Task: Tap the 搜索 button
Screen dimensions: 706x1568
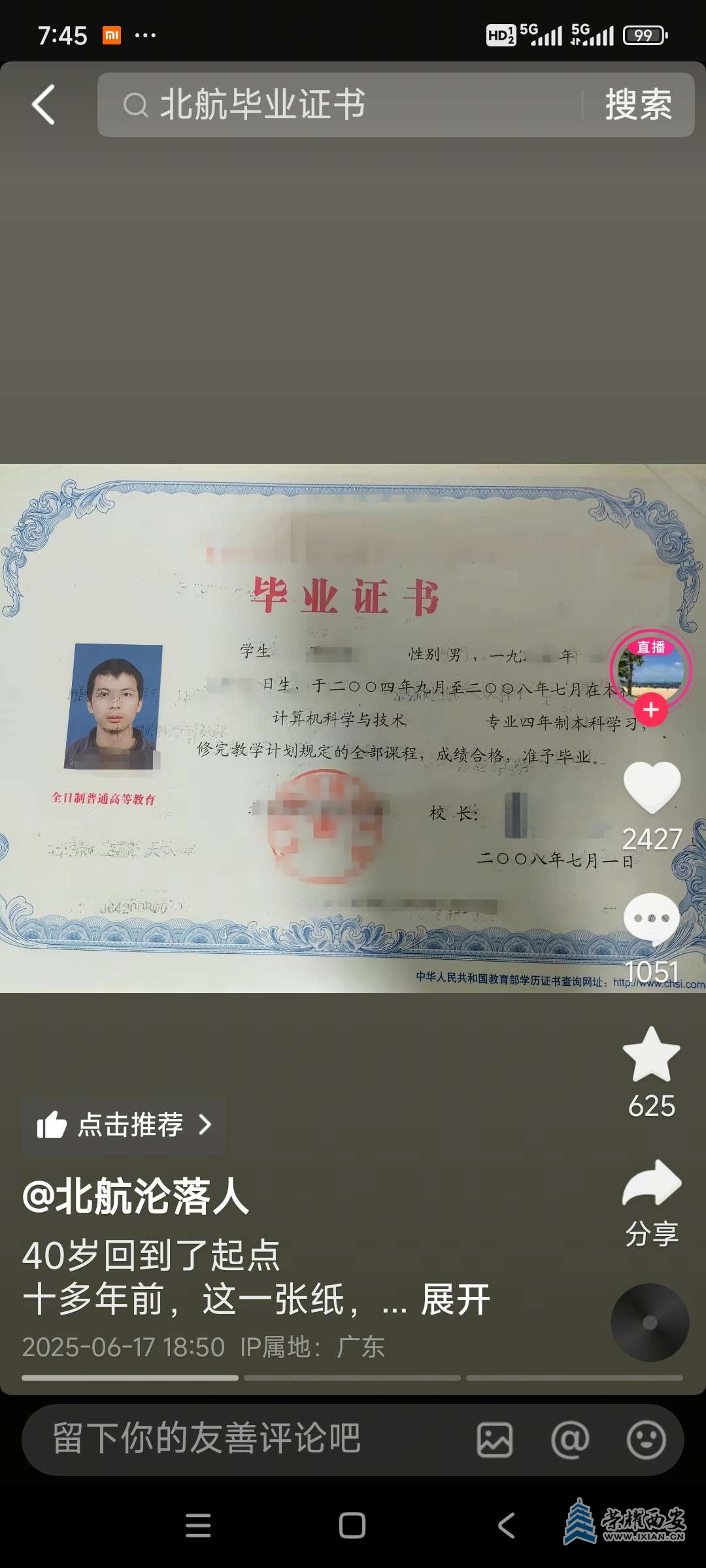Action: [638, 105]
